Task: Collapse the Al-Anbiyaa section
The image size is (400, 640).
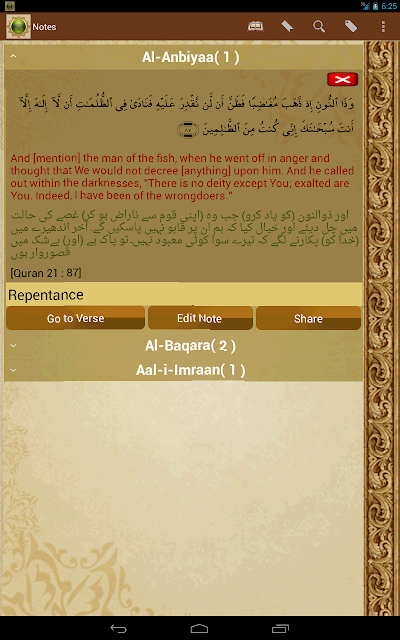Action: pyautogui.click(x=184, y=57)
